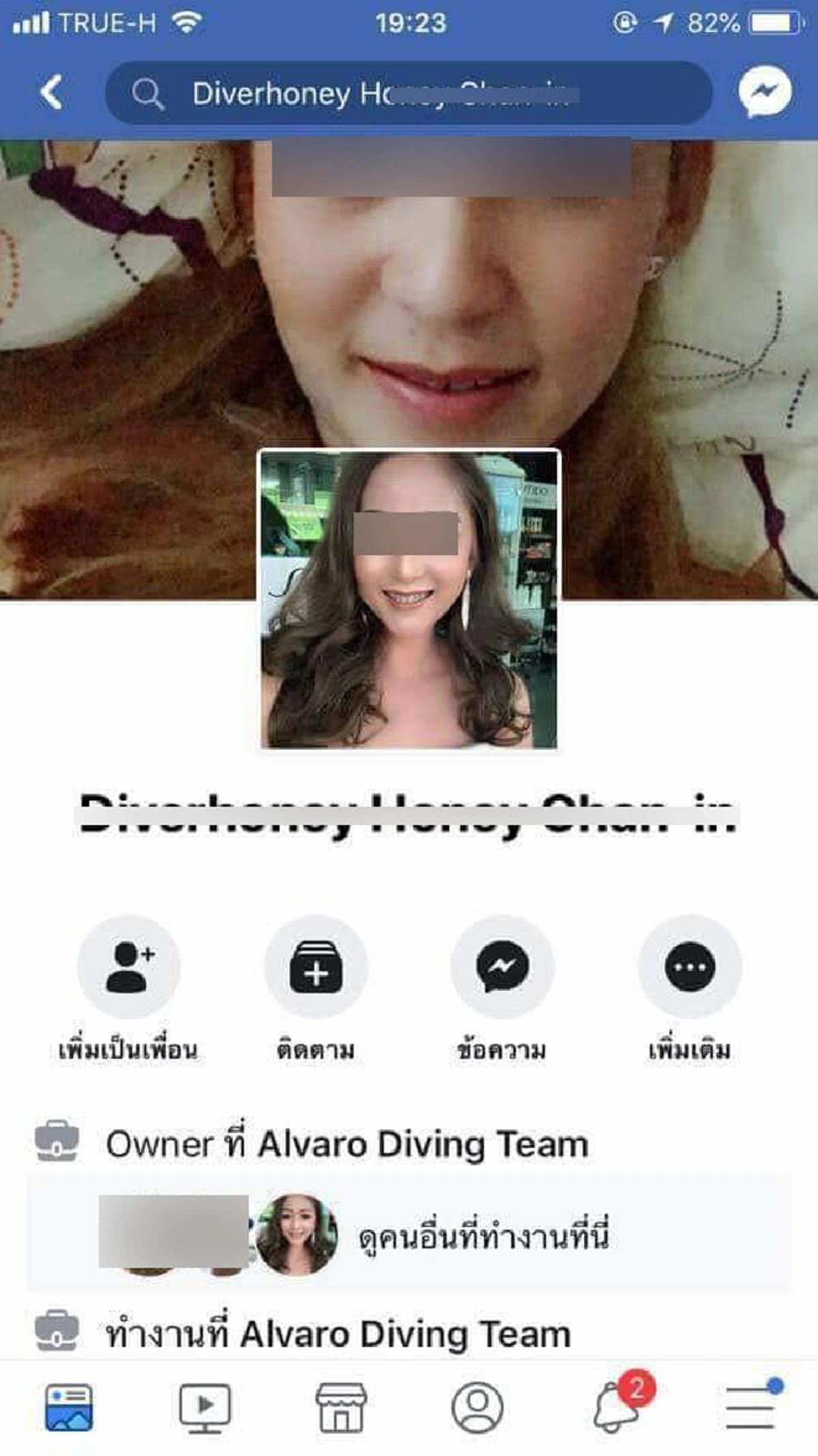Switch to the Watch videos tab
The image size is (818, 1456).
204,1406
